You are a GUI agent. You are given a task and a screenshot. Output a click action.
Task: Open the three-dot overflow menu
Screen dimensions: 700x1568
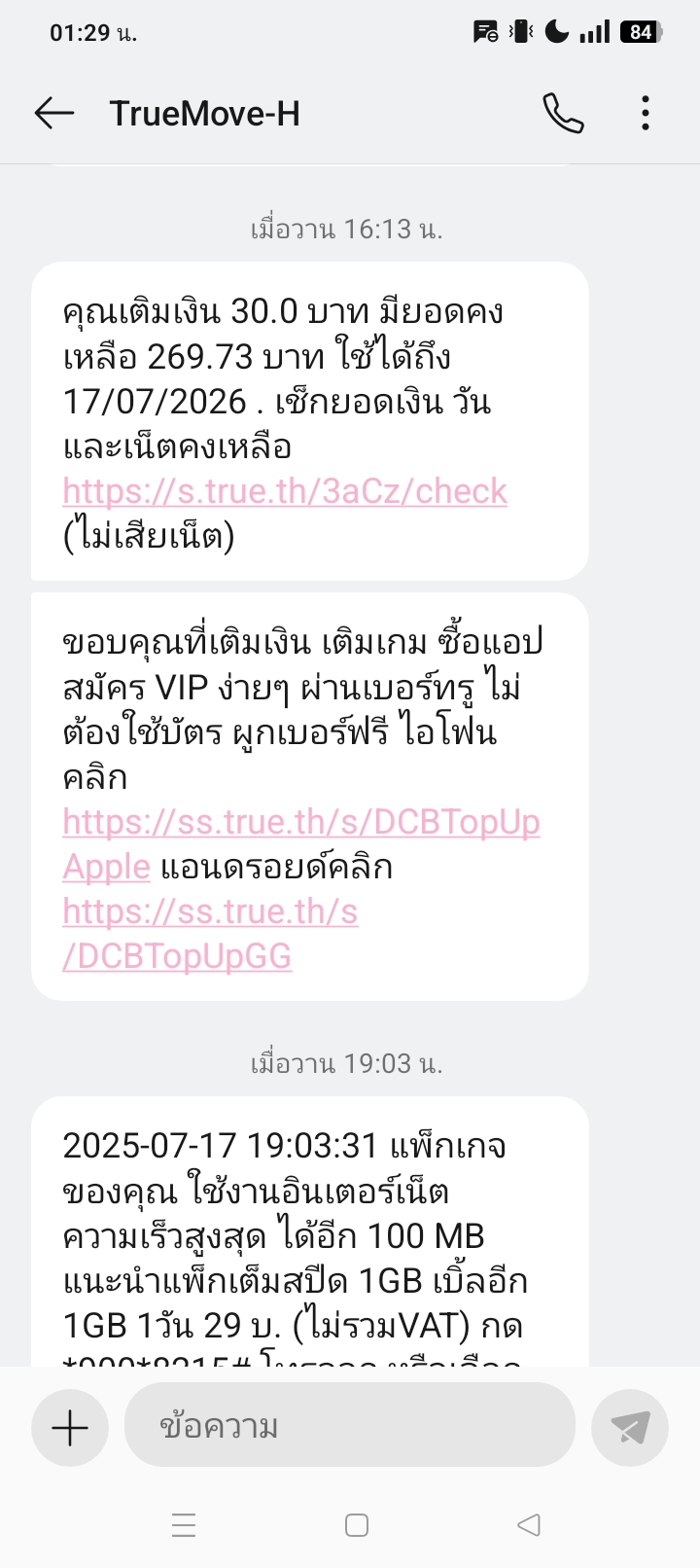coord(646,114)
